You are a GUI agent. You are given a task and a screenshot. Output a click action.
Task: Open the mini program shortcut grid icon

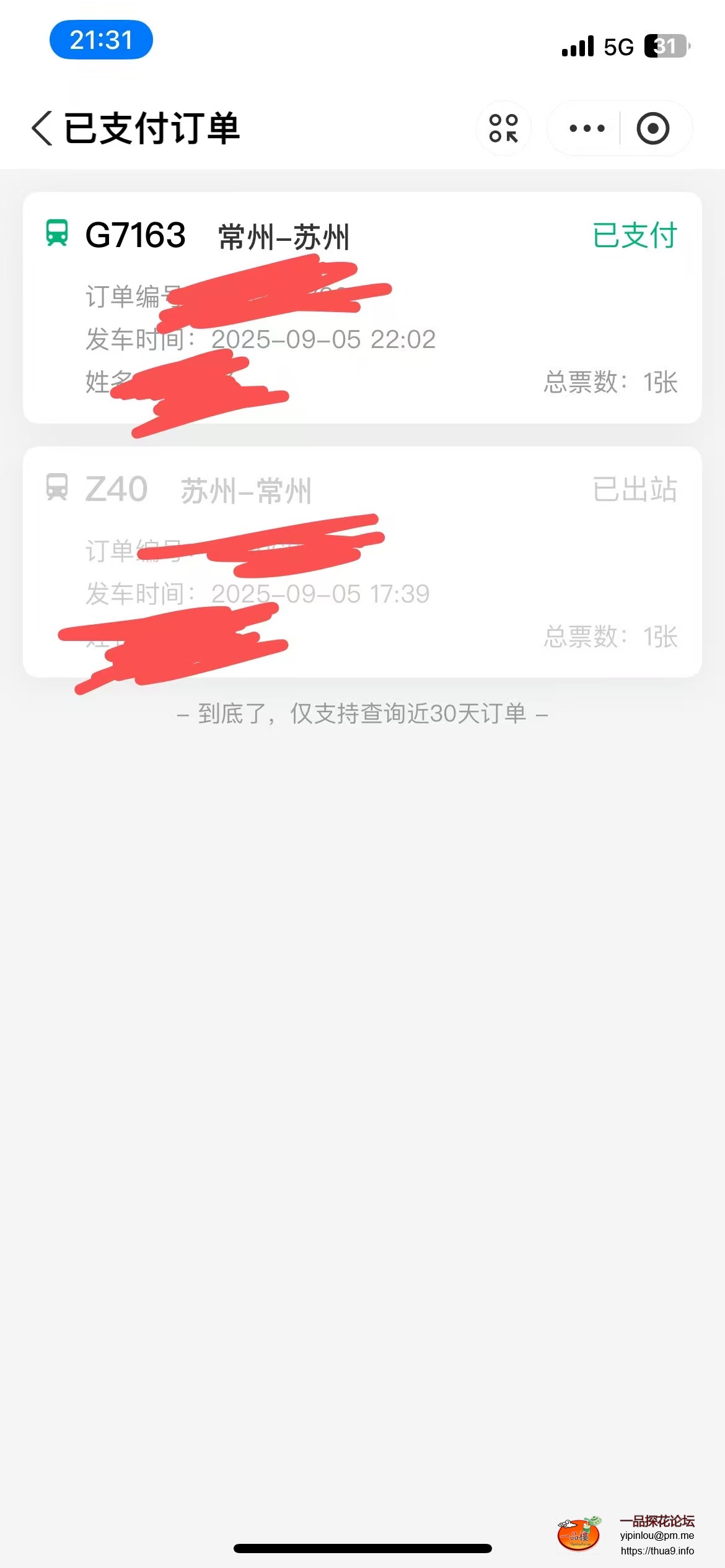504,129
